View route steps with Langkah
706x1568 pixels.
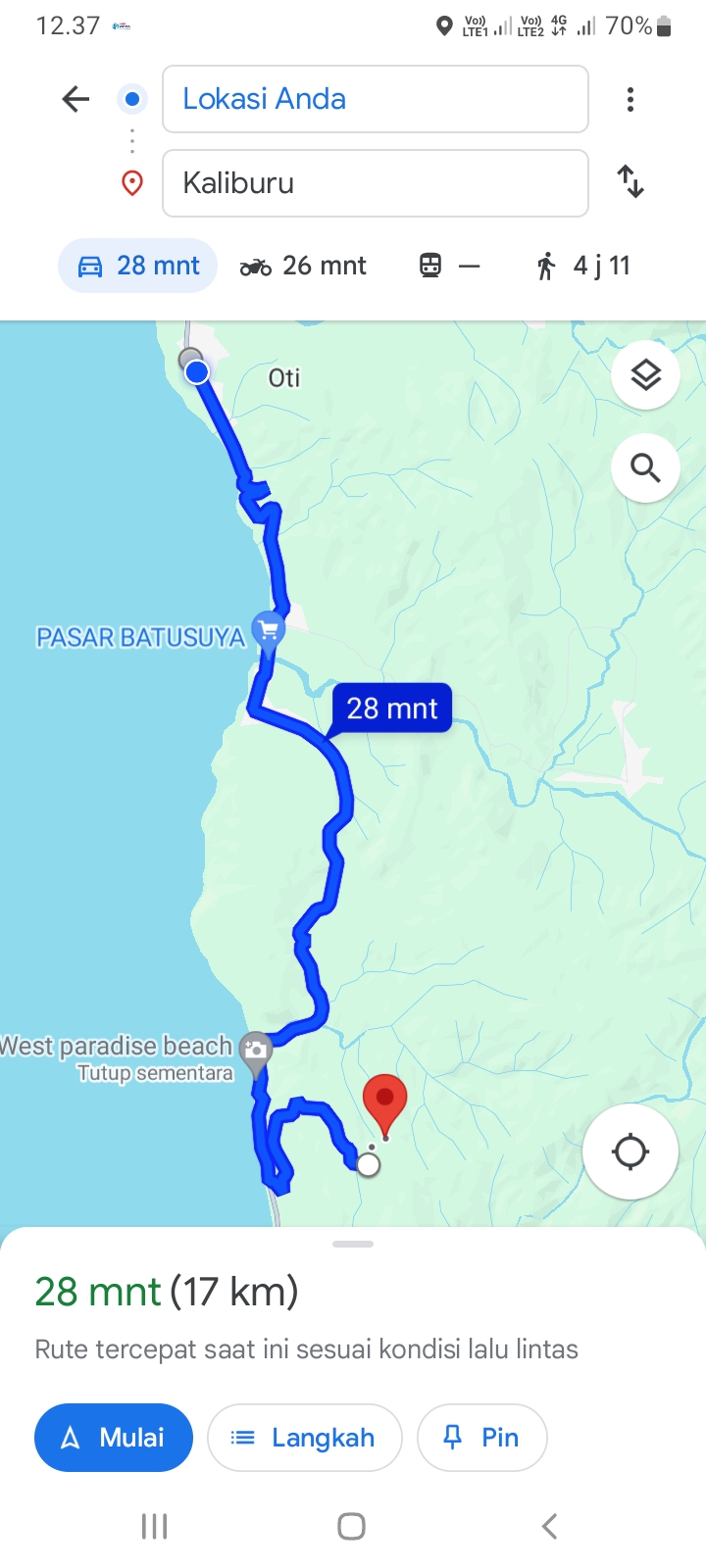click(305, 1438)
